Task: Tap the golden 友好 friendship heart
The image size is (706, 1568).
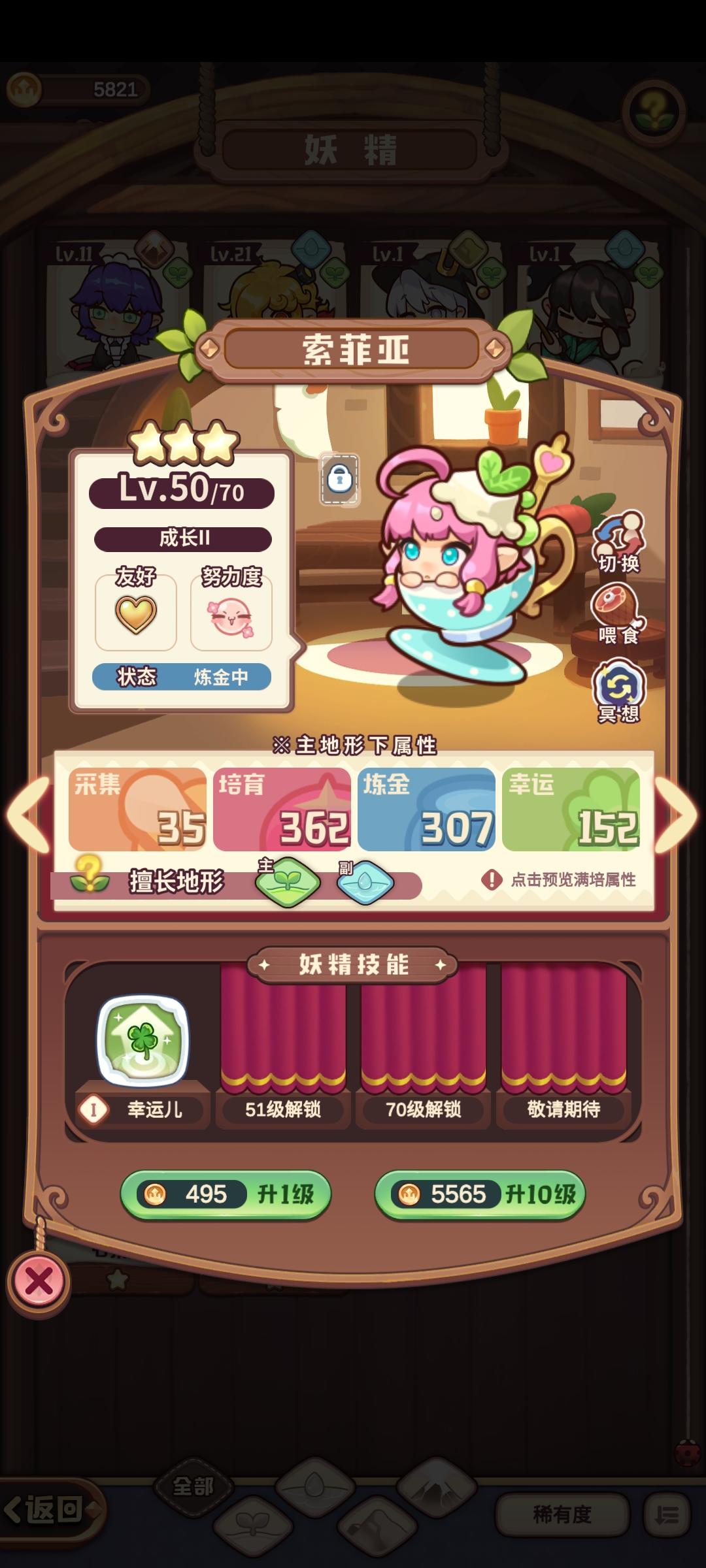Action: 135,613
